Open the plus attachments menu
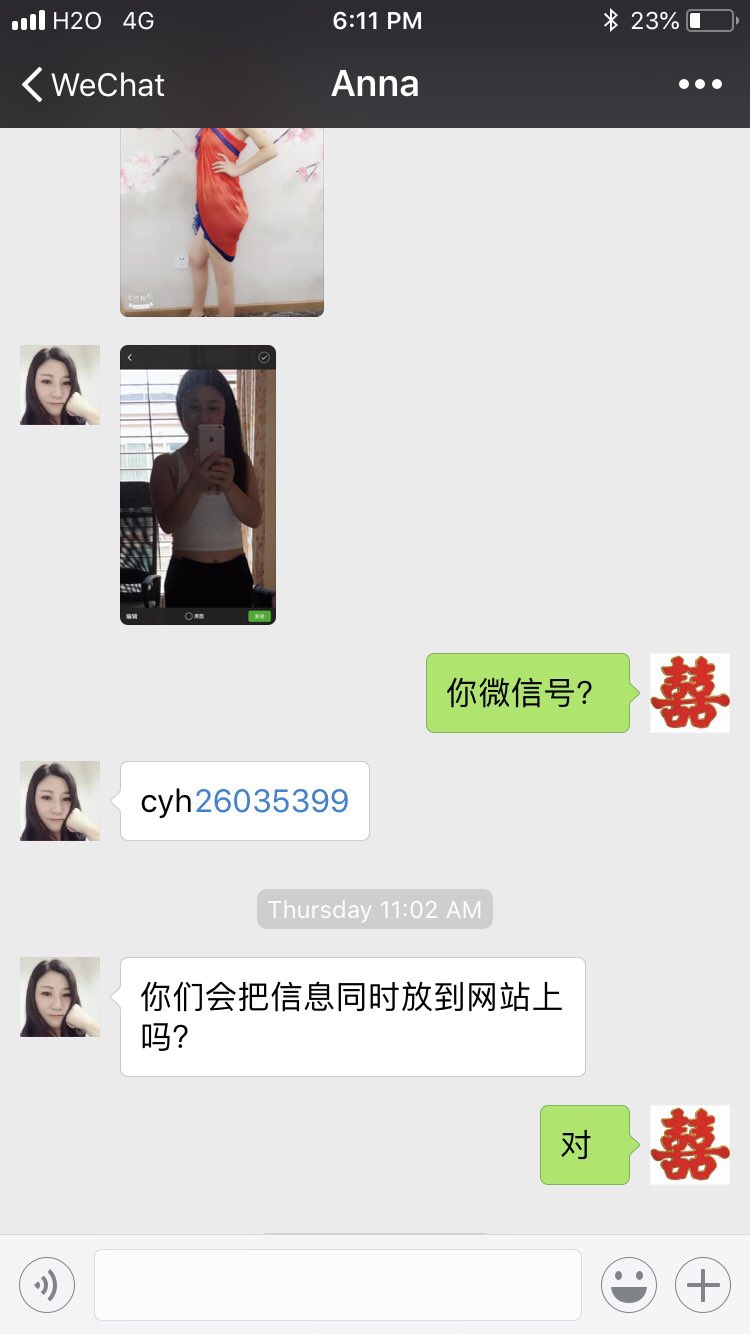The width and height of the screenshot is (750, 1334). [x=703, y=1285]
